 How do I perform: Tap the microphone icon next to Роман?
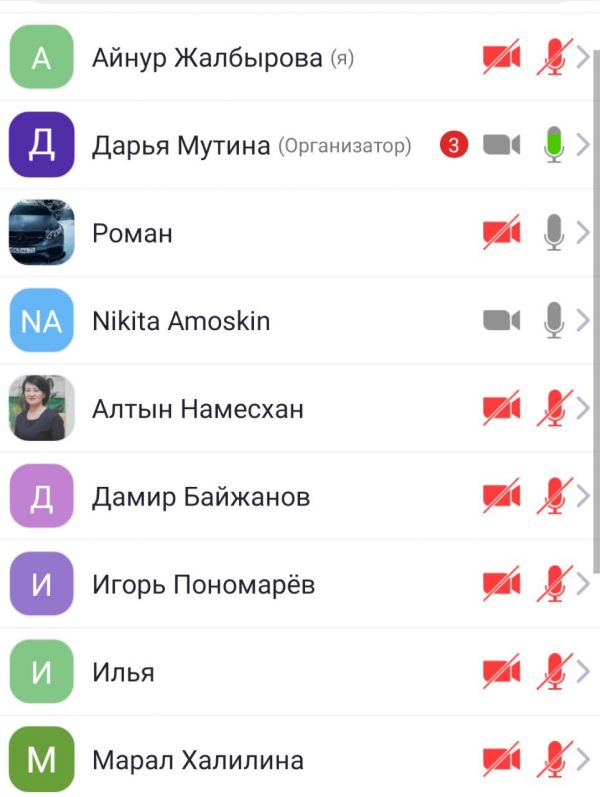click(x=553, y=233)
